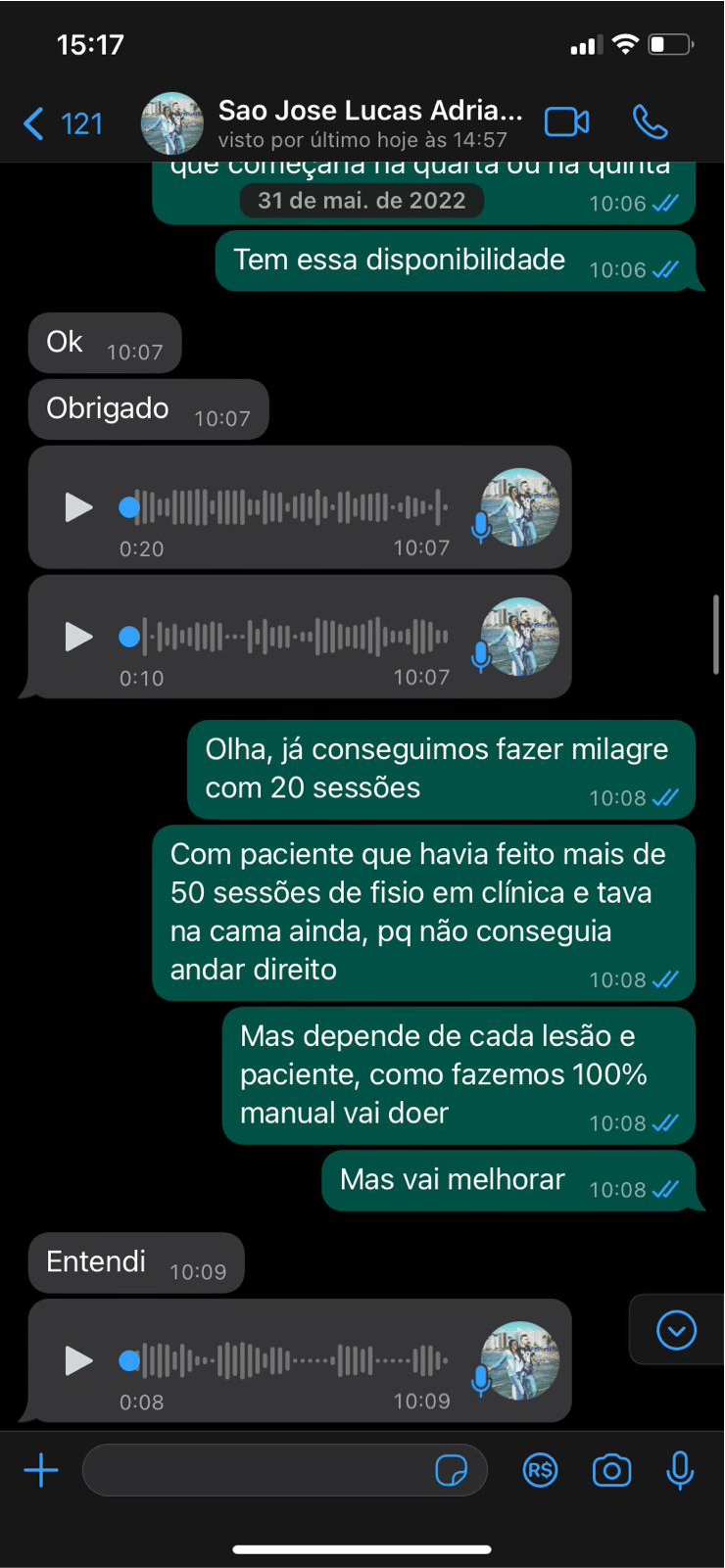
Task: Play the 0:20 voice message
Action: pyautogui.click(x=78, y=507)
